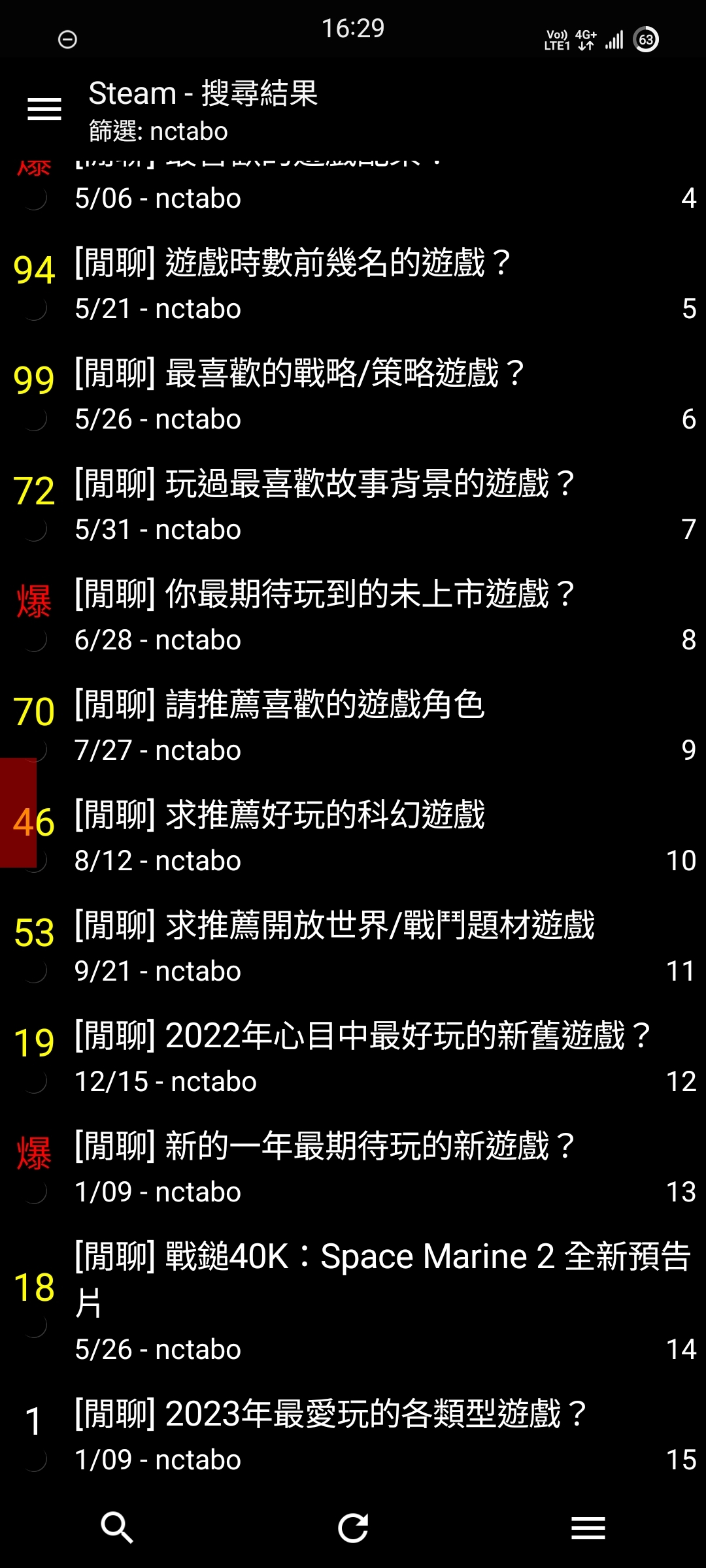
Task: Open the post 新的一年最期待玩的新遊戲
Action: pyautogui.click(x=353, y=1169)
